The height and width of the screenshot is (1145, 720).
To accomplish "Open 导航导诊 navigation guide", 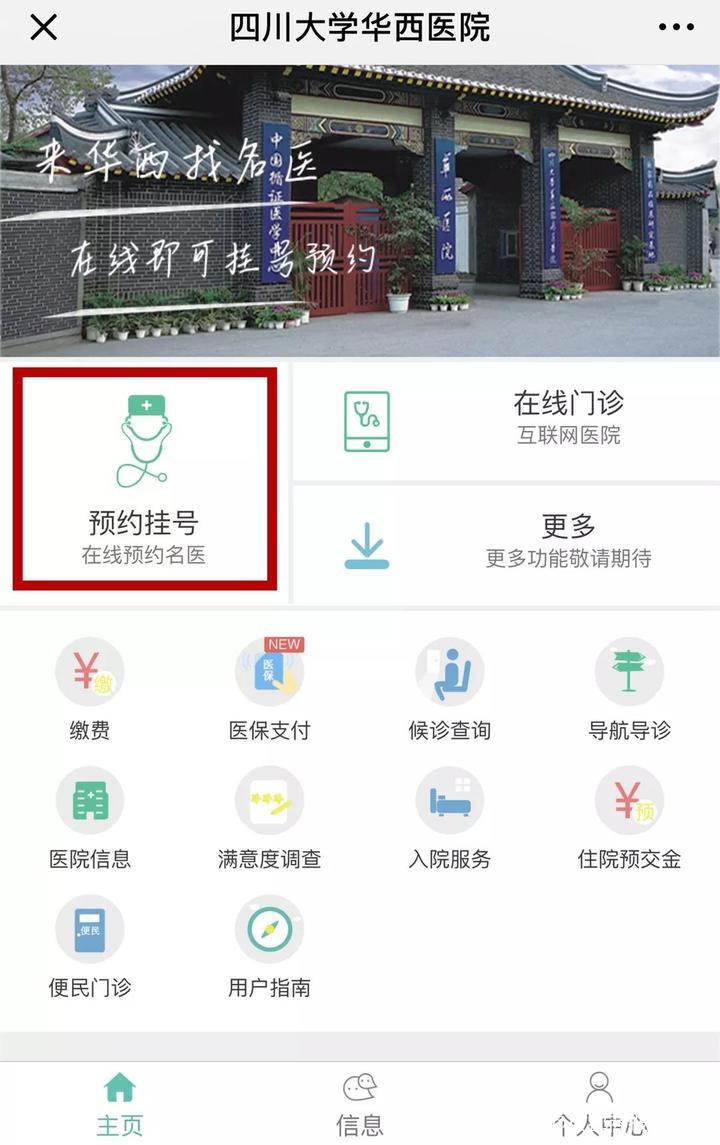I will 629,690.
